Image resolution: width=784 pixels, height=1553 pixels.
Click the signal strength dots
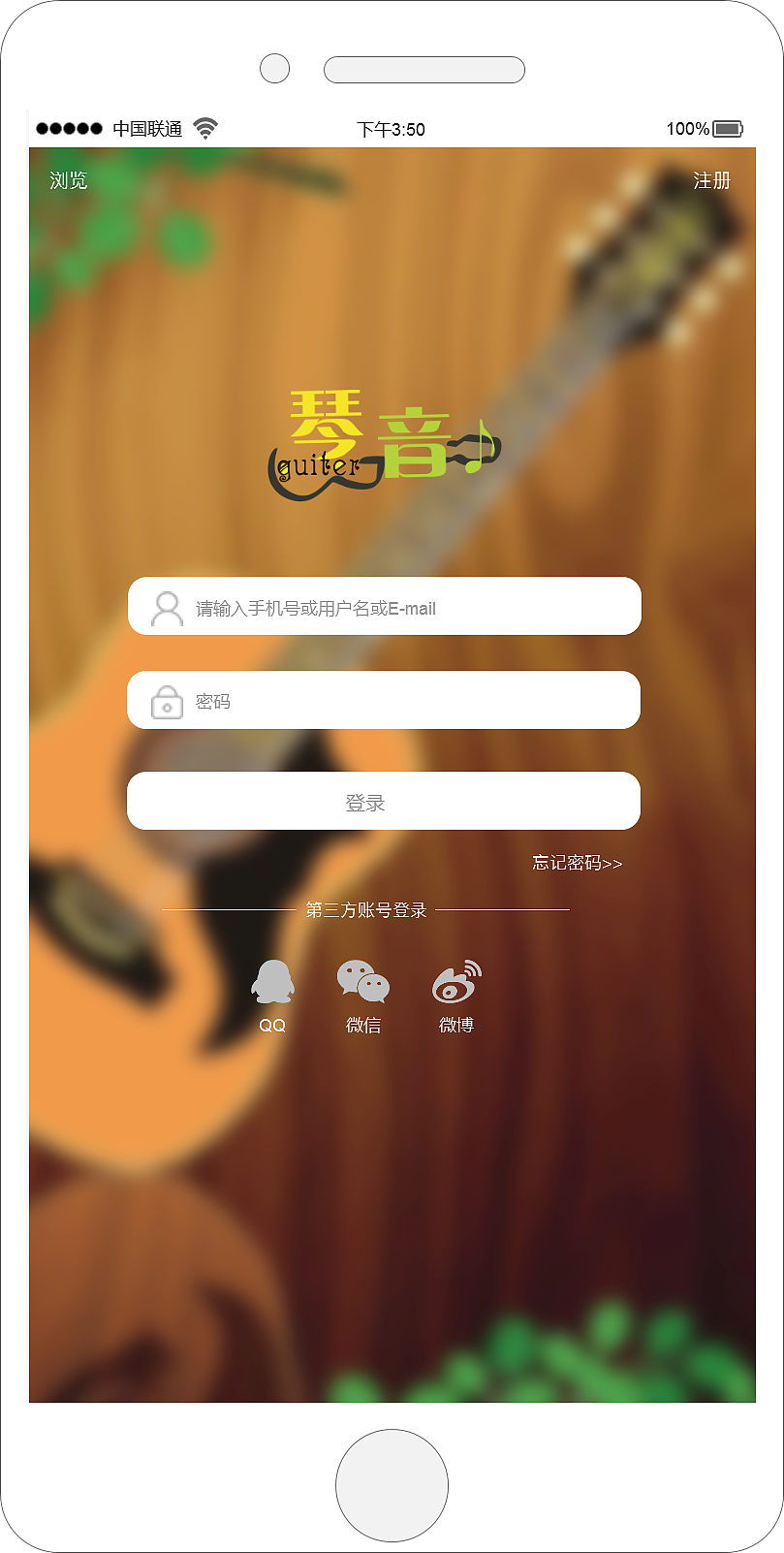[69, 128]
